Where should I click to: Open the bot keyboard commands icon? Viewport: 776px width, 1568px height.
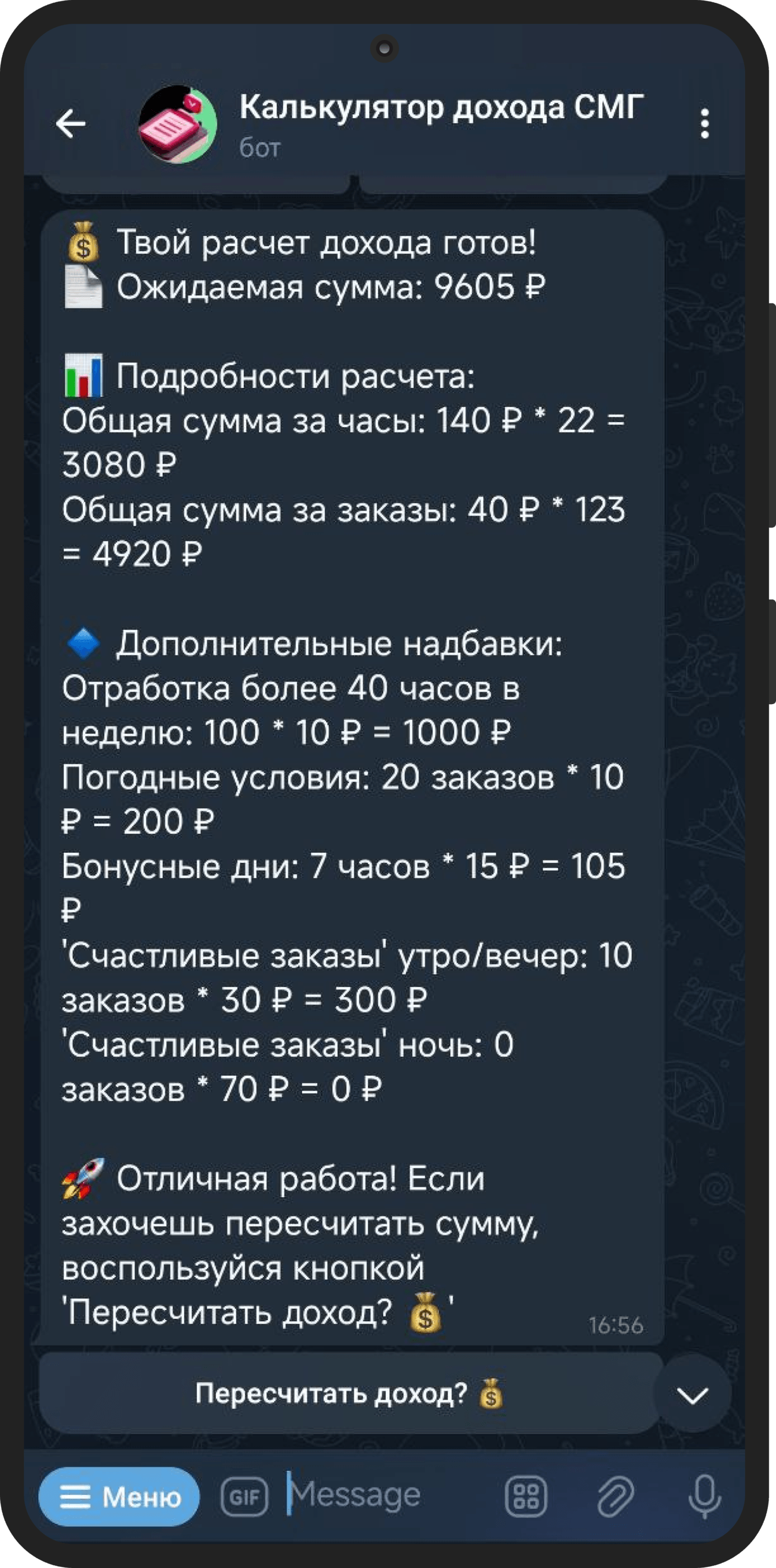click(x=526, y=1497)
